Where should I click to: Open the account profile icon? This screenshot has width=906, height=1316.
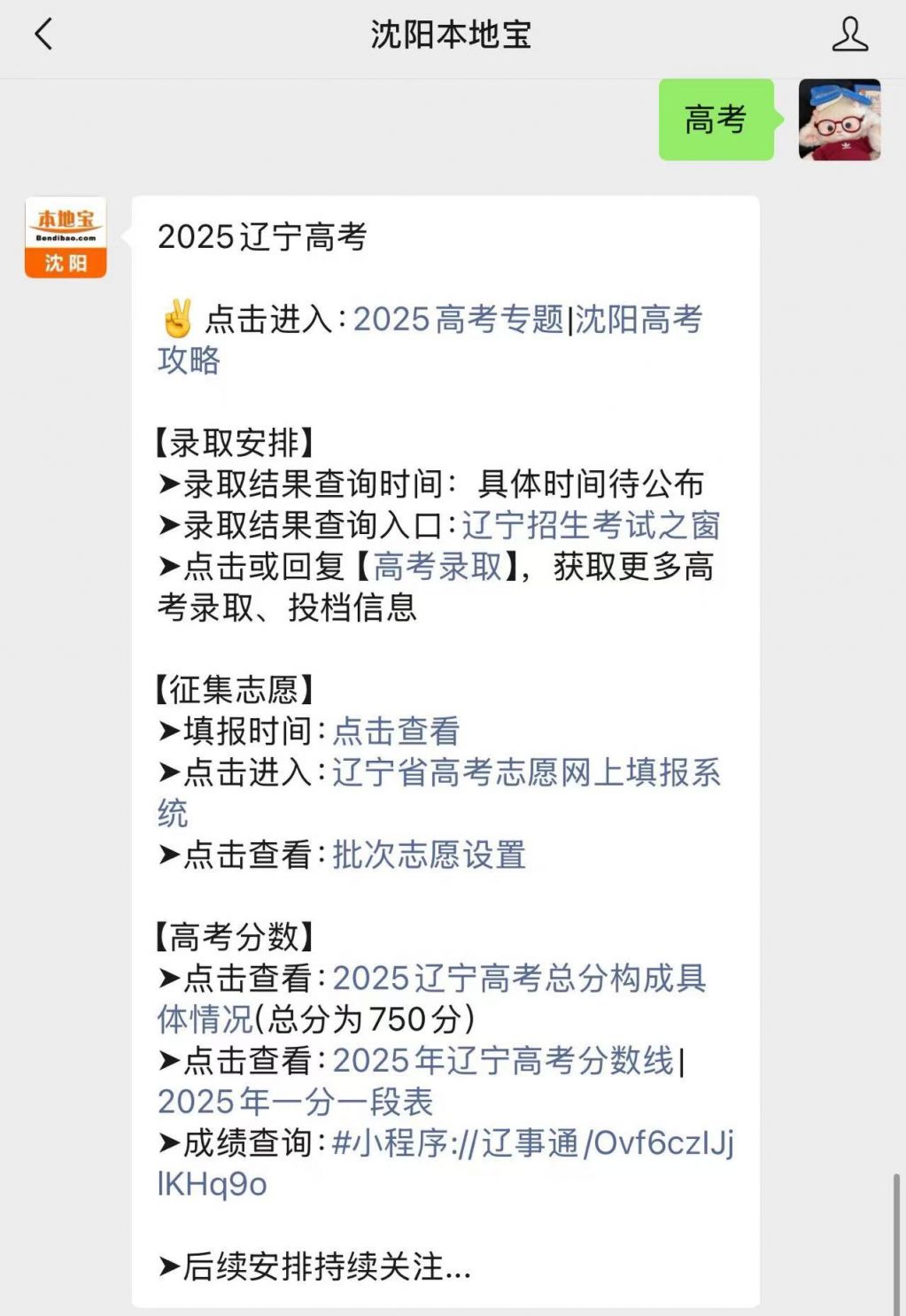(849, 35)
